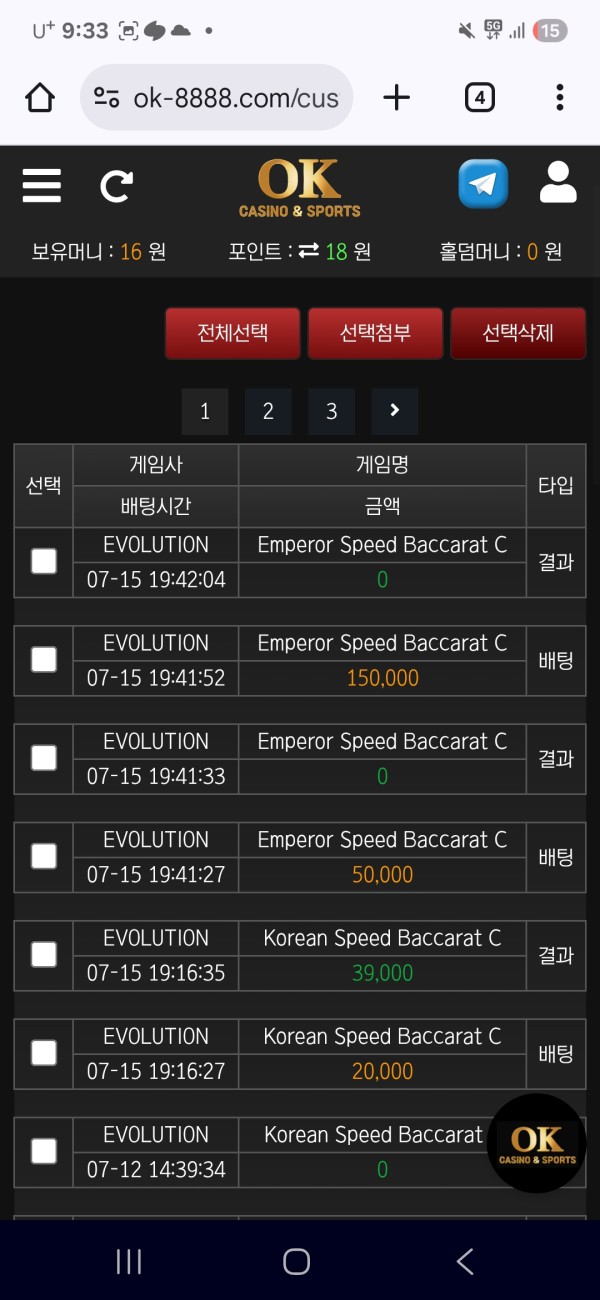This screenshot has width=600, height=1300.
Task: Open the user profile icon
Action: (x=557, y=183)
